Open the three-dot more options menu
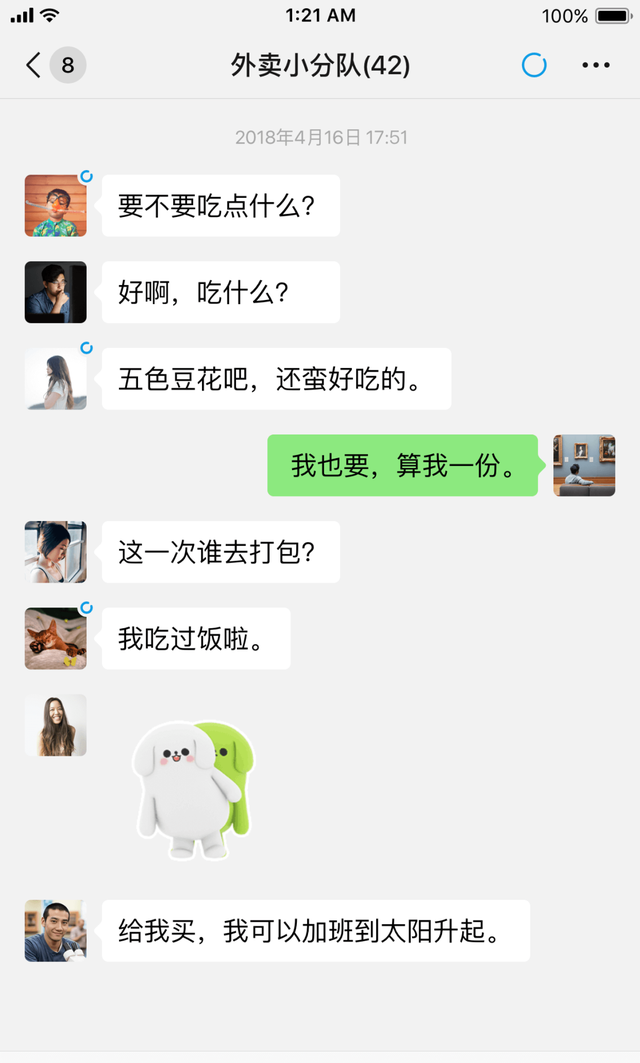This screenshot has height=1063, width=640. pos(595,66)
